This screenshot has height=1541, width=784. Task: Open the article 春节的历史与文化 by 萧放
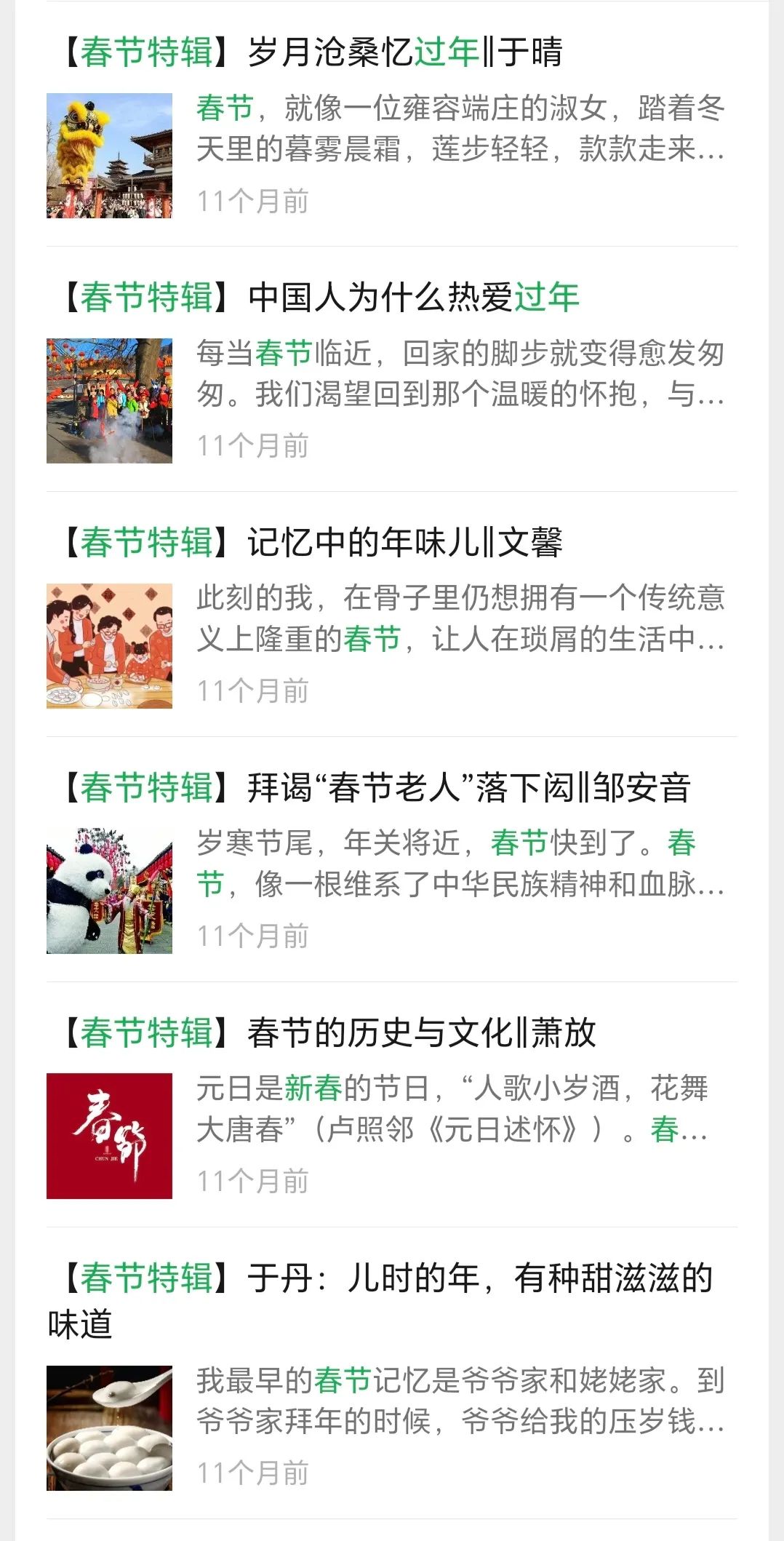(330, 1033)
